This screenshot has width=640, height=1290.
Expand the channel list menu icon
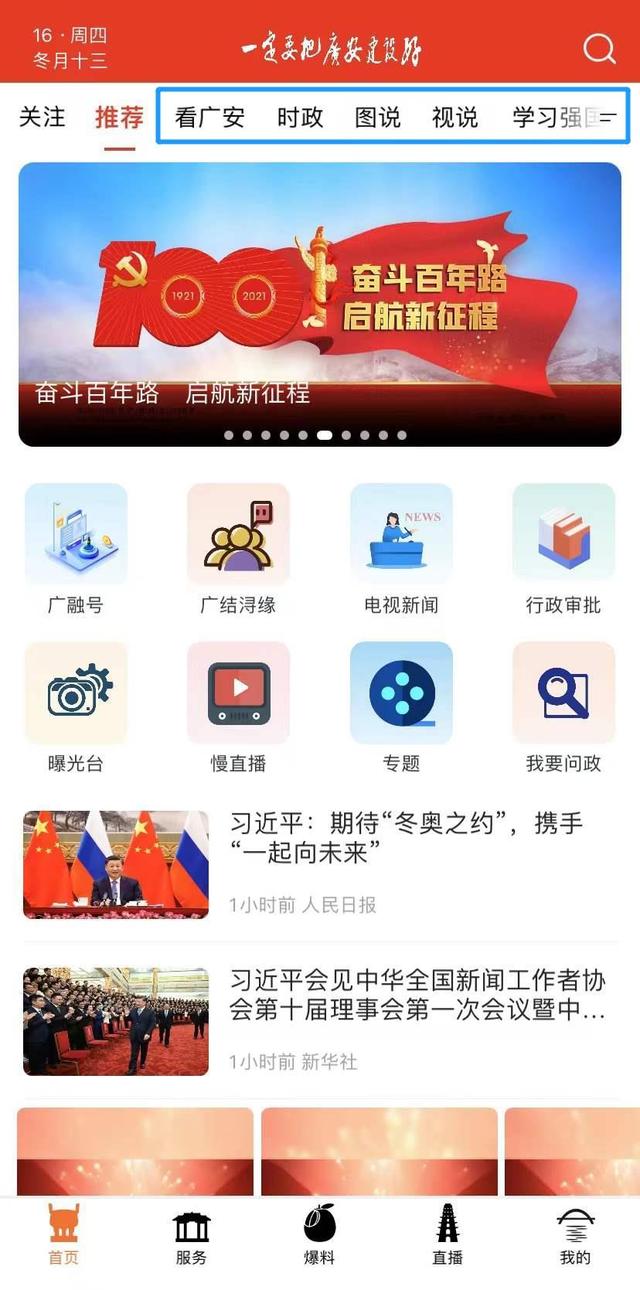(608, 118)
